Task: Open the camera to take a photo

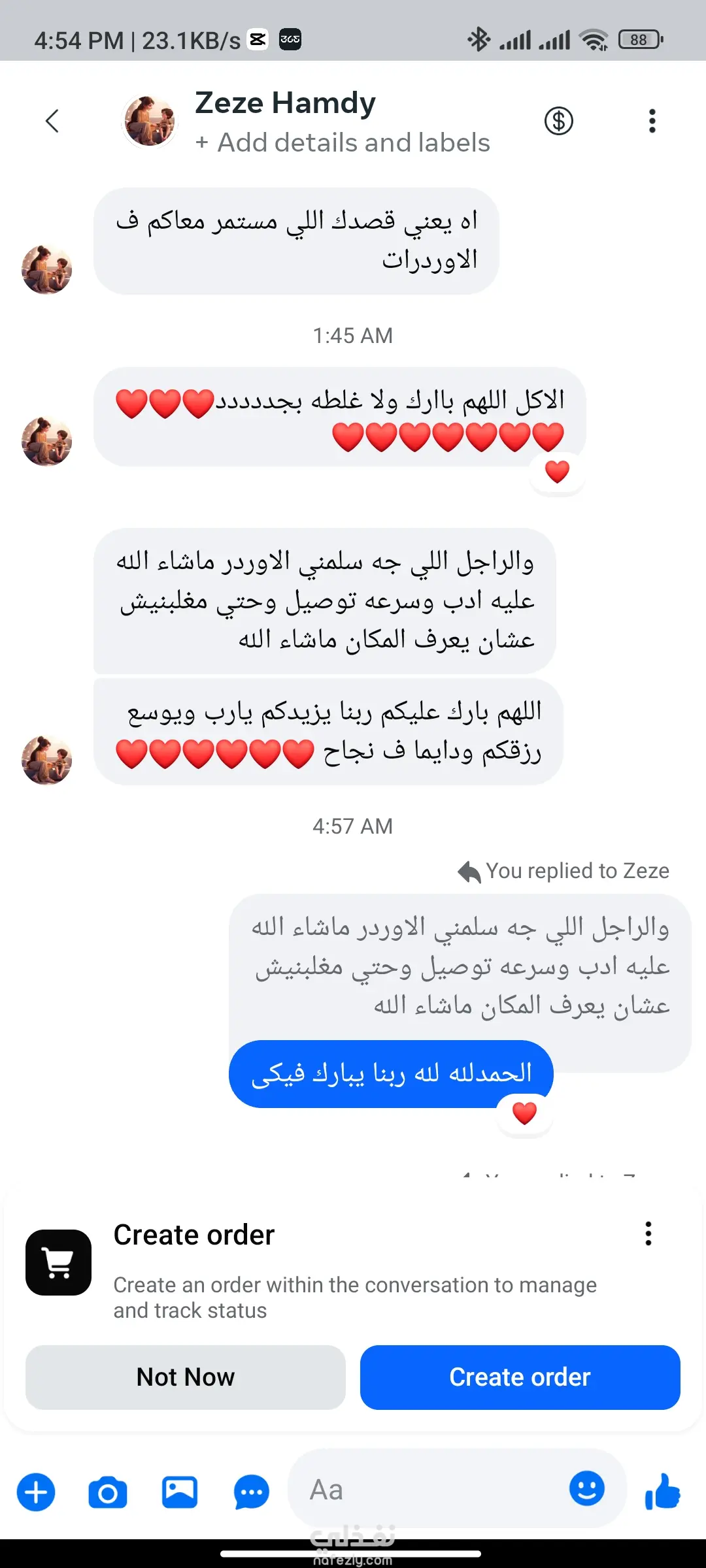Action: (x=108, y=1492)
